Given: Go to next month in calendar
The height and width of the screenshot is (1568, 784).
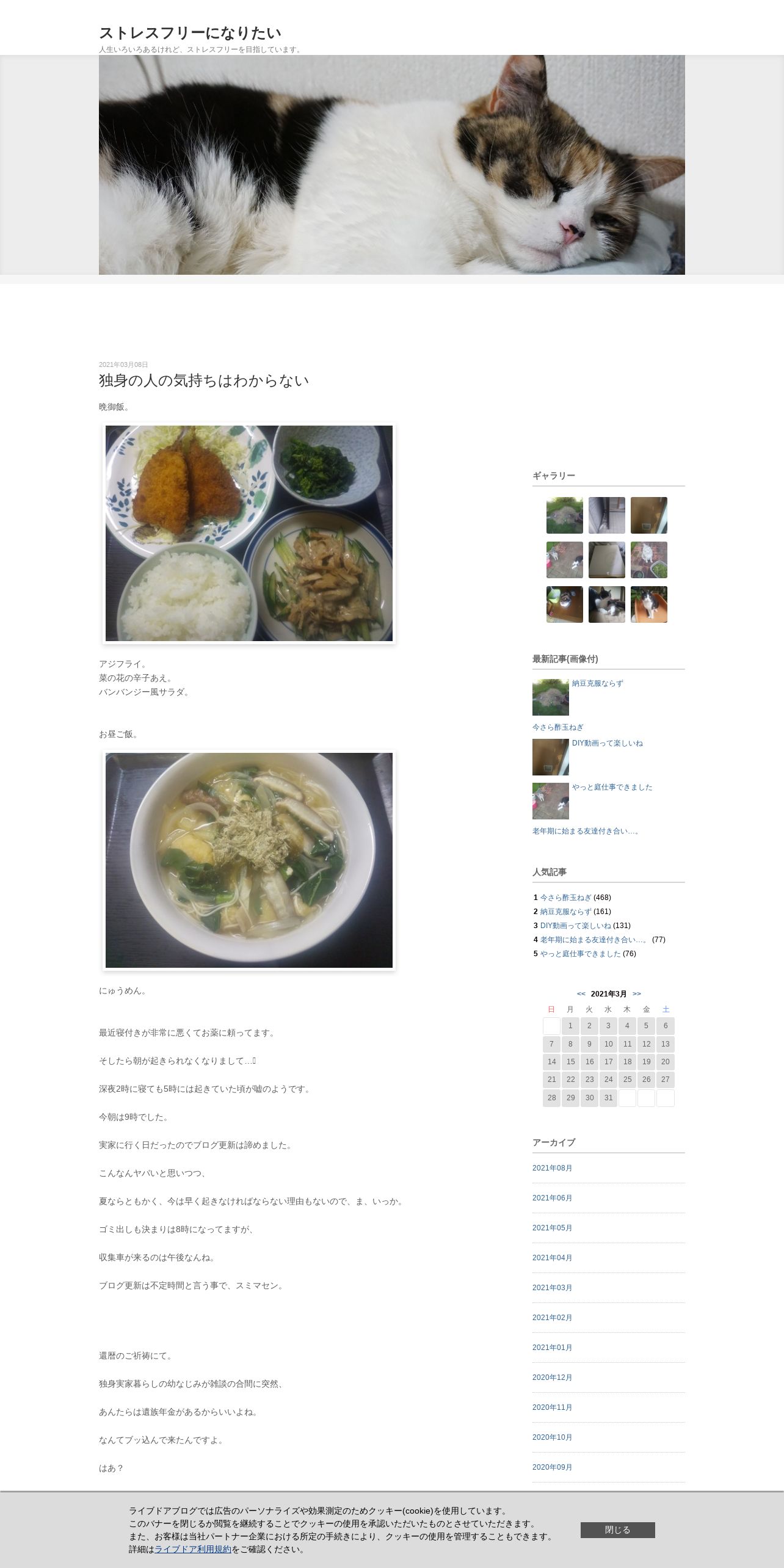Looking at the screenshot, I should 637,993.
